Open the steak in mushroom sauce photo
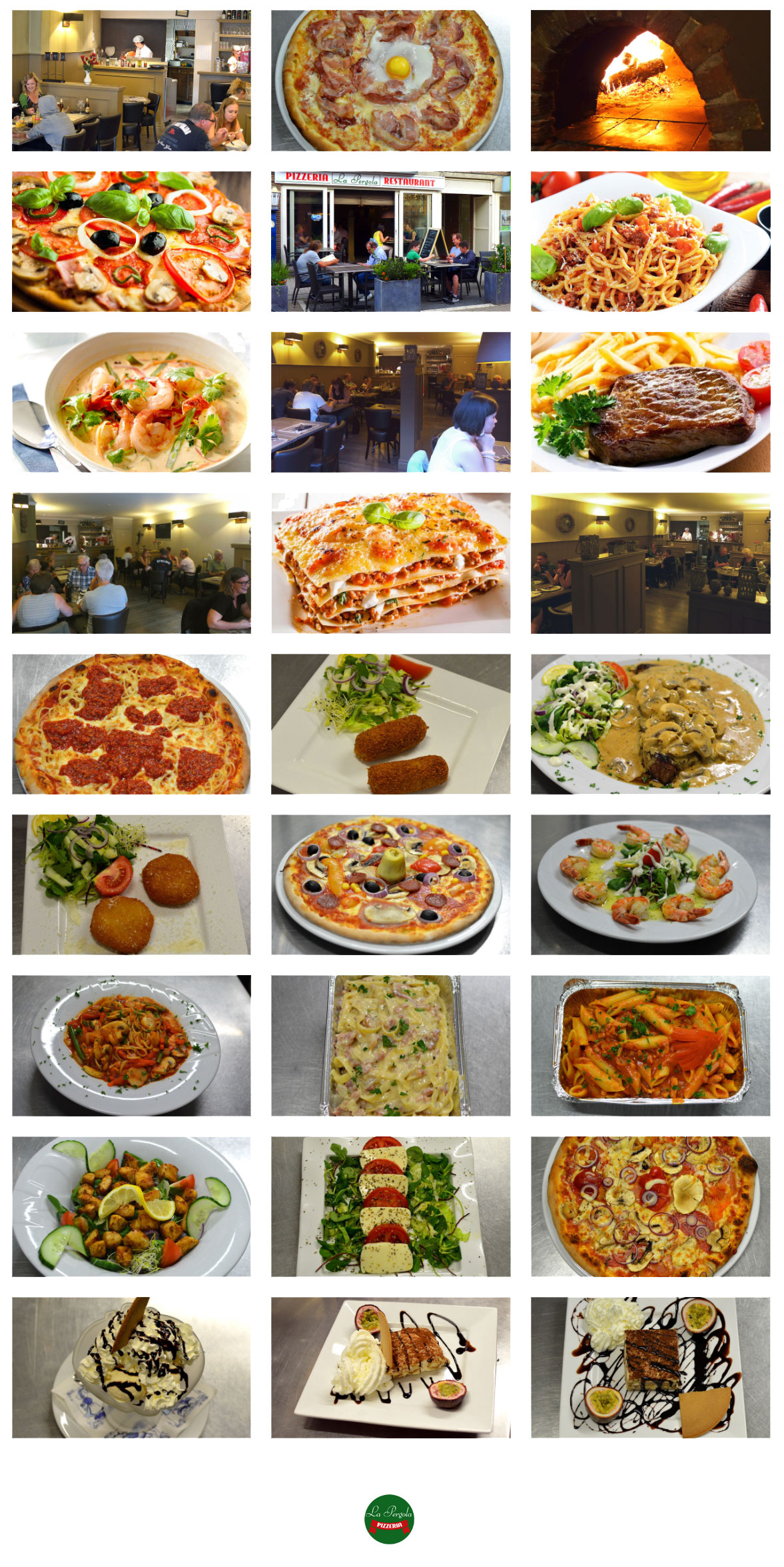This screenshot has width=784, height=1567. (650, 723)
